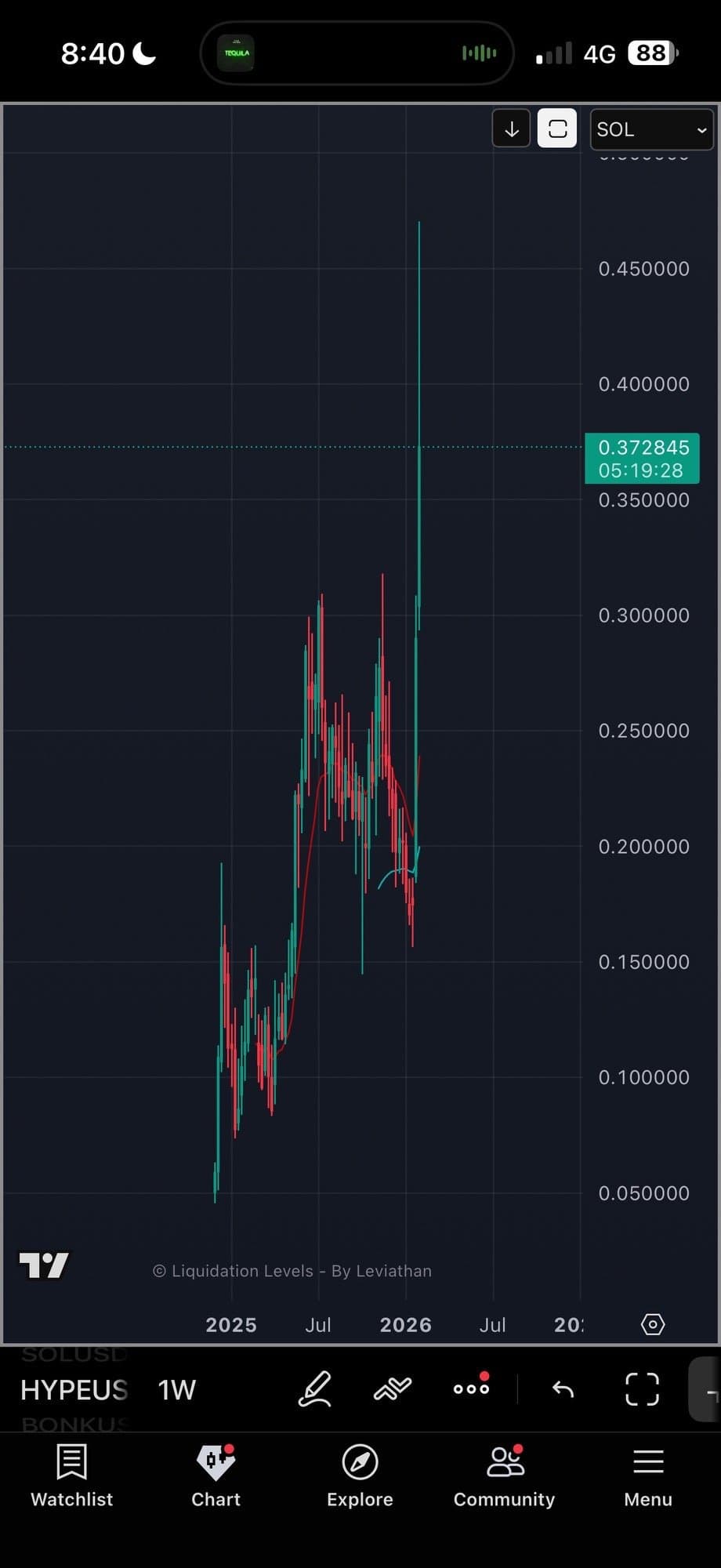Tap the down arrow chart button
Viewport: 721px width, 1568px height.
coord(511,129)
